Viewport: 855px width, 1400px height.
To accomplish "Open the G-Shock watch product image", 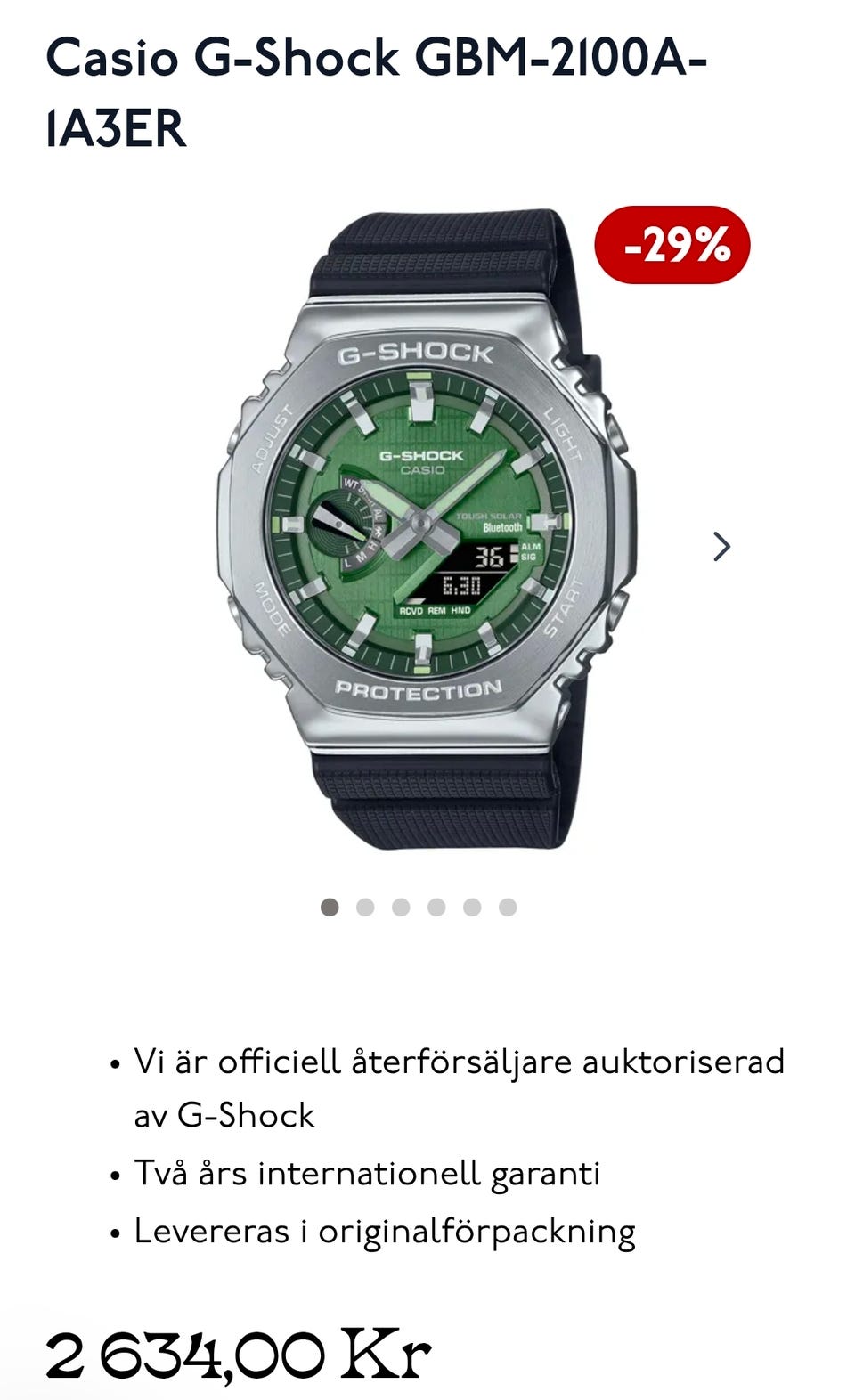I will (427, 531).
